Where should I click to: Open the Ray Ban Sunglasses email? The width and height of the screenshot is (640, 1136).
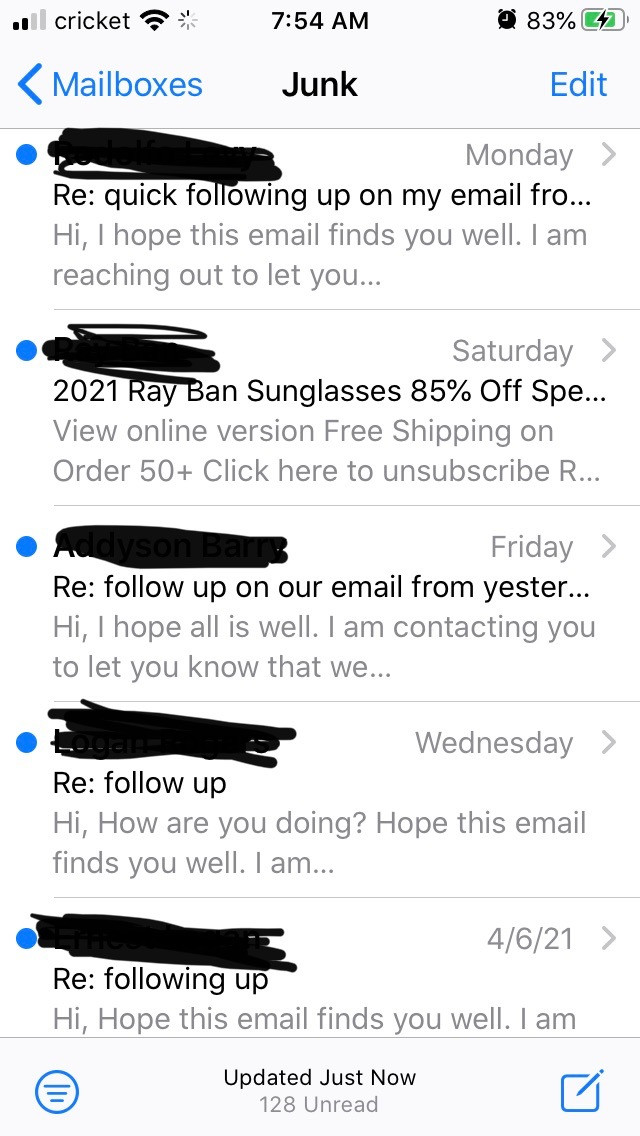tap(320, 408)
